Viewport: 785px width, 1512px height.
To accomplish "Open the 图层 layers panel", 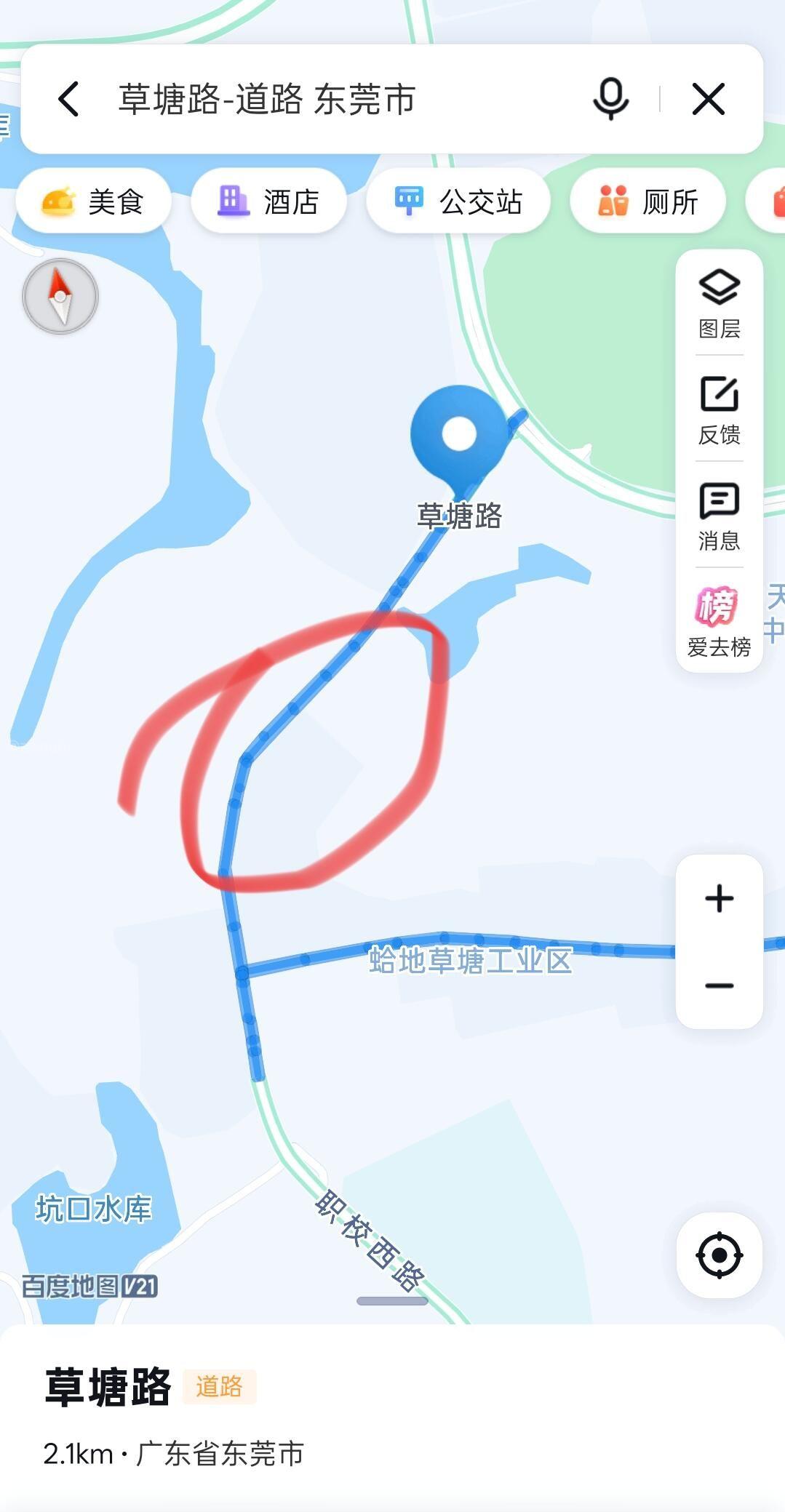I will pos(719,303).
